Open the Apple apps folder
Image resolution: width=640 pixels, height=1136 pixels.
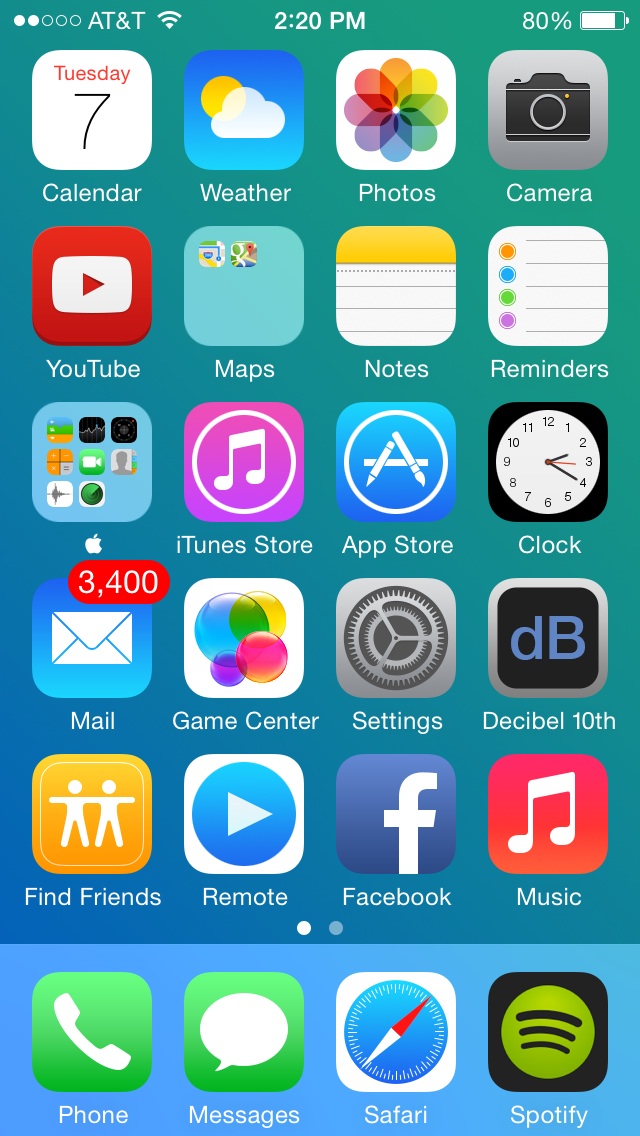pos(92,462)
